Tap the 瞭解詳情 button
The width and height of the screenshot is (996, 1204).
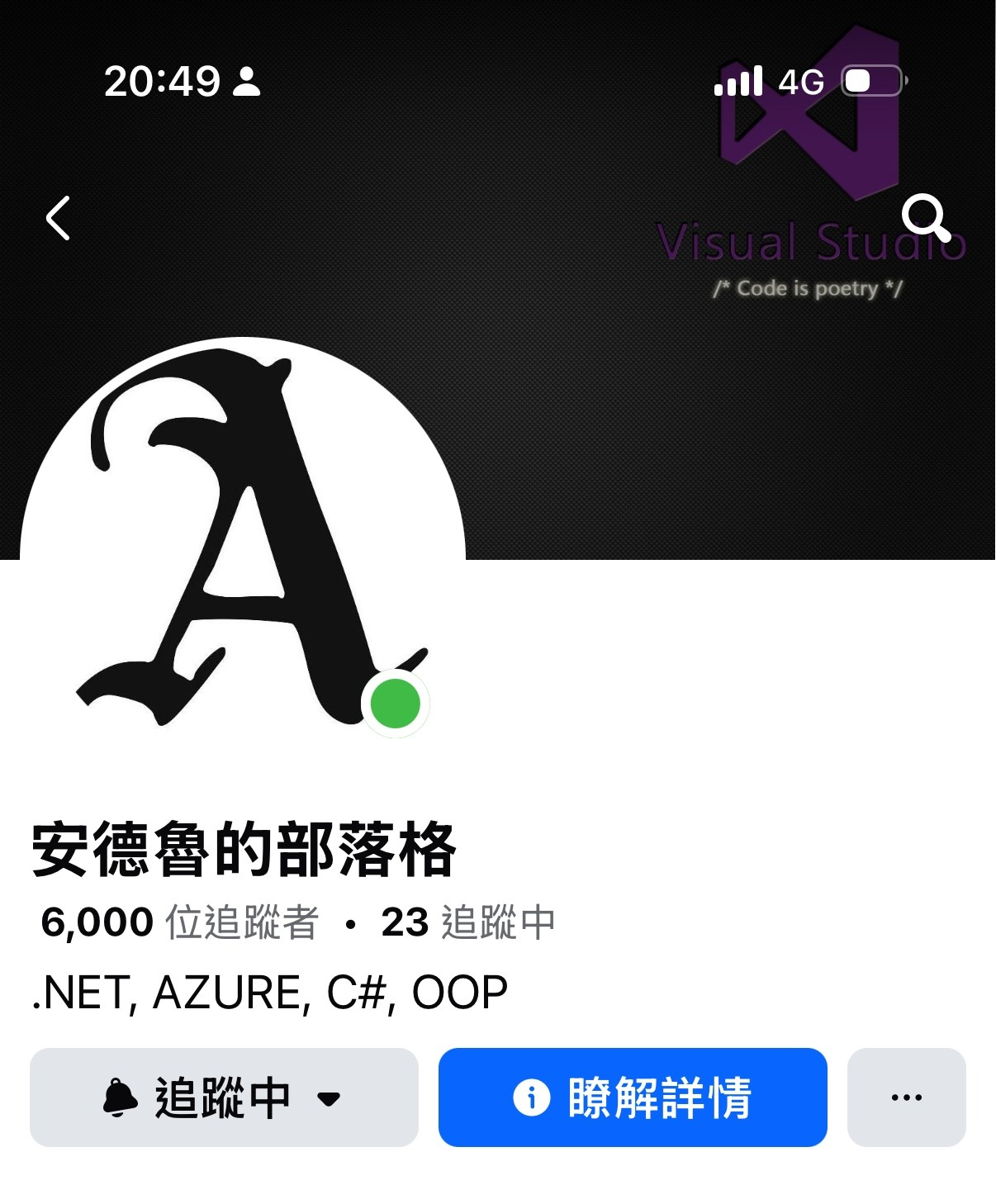[x=633, y=1097]
